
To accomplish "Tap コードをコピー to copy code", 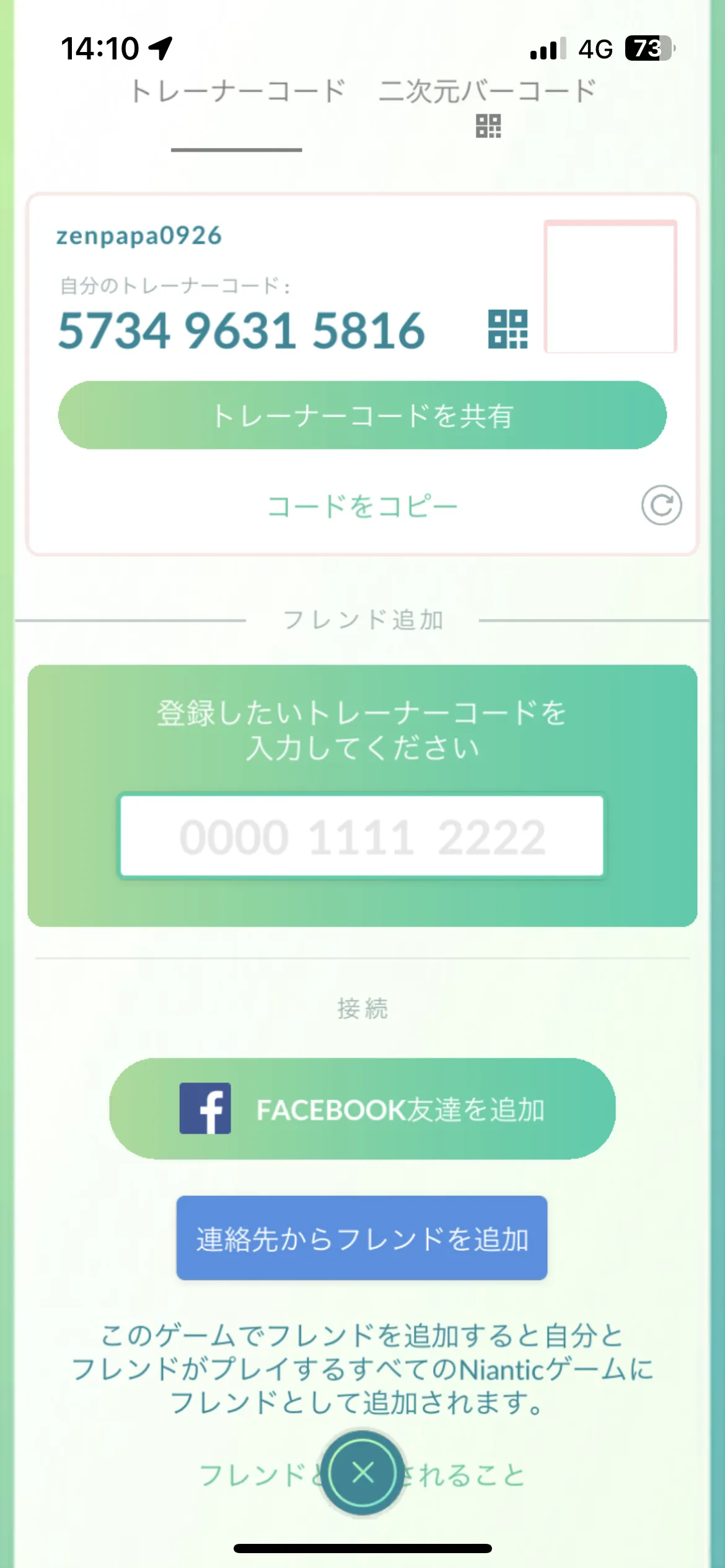I will point(362,507).
